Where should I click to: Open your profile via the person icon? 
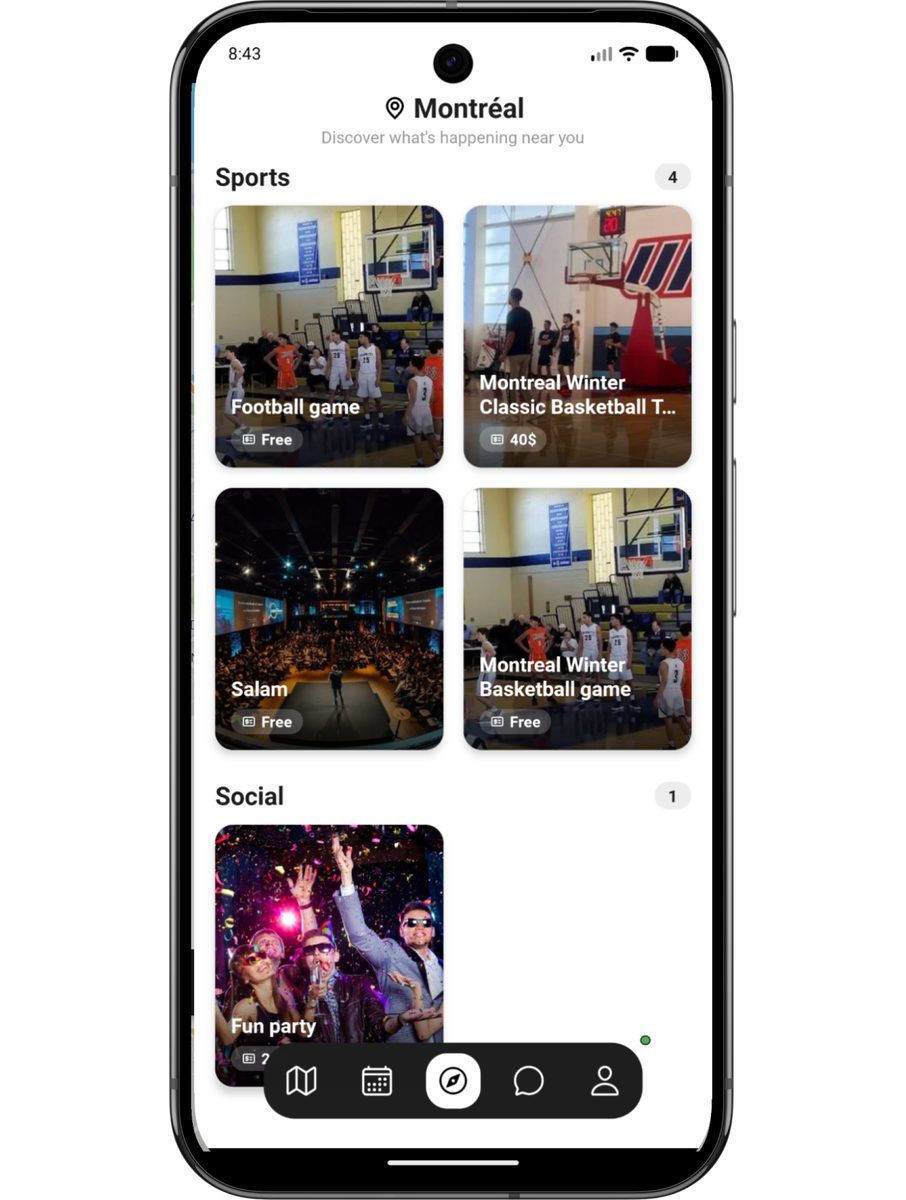click(x=607, y=1081)
